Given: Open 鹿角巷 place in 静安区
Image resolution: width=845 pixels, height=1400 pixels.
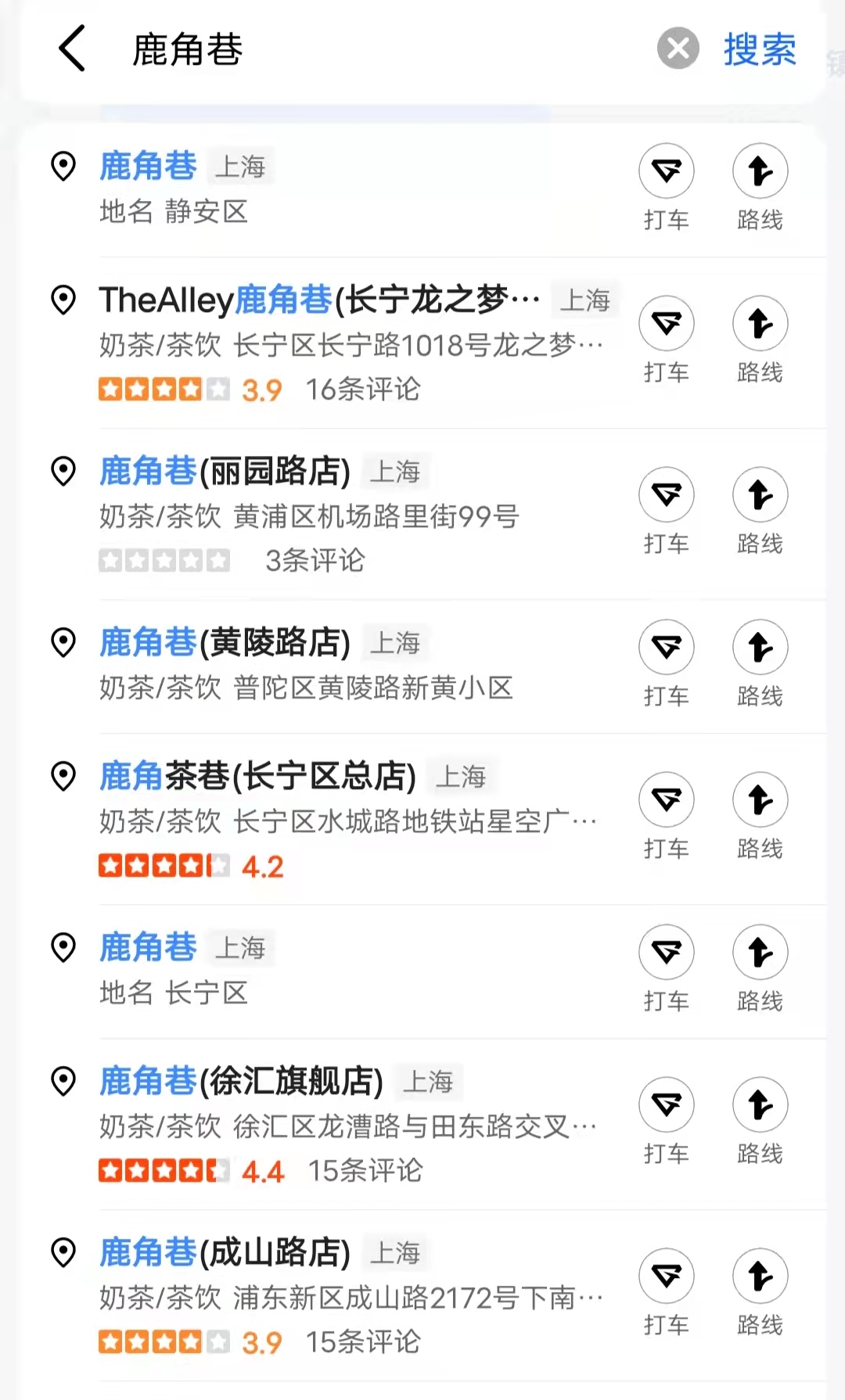Looking at the screenshot, I should tap(313, 188).
